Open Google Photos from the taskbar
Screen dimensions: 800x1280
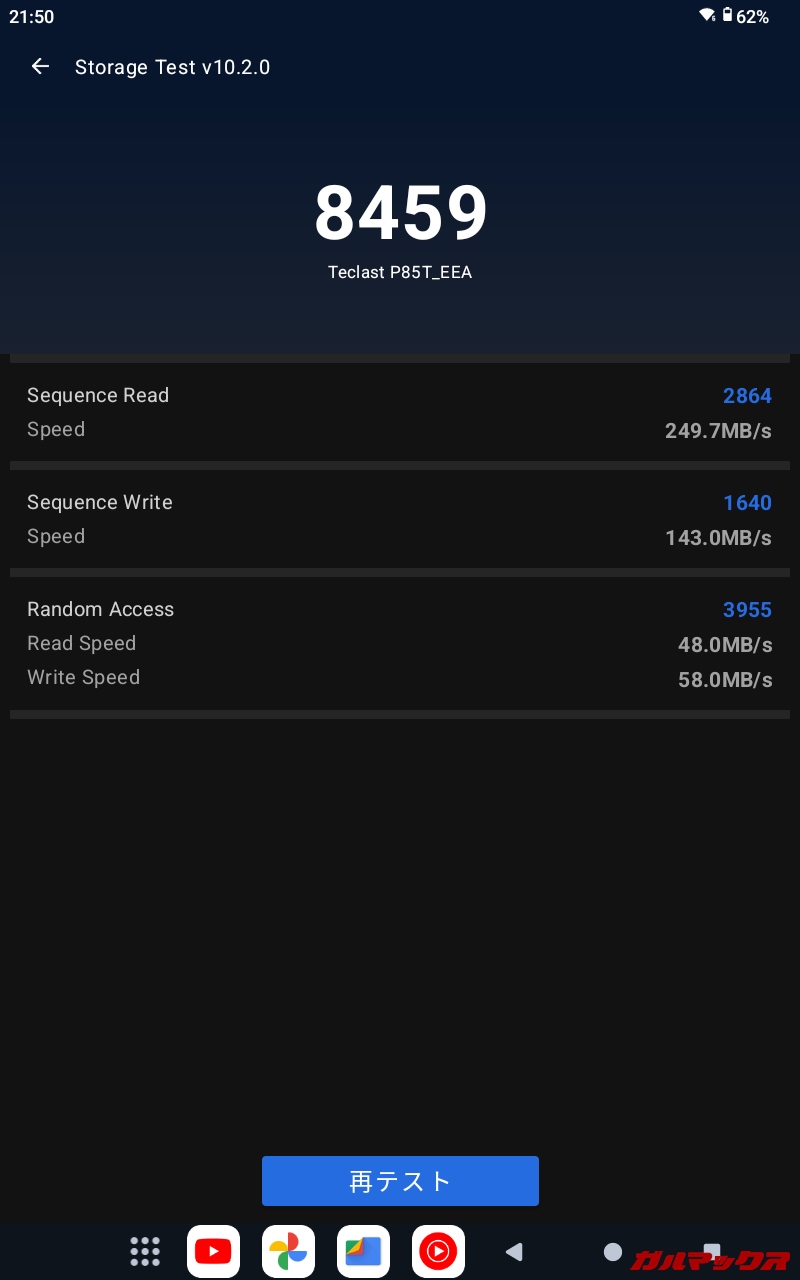coord(288,1251)
